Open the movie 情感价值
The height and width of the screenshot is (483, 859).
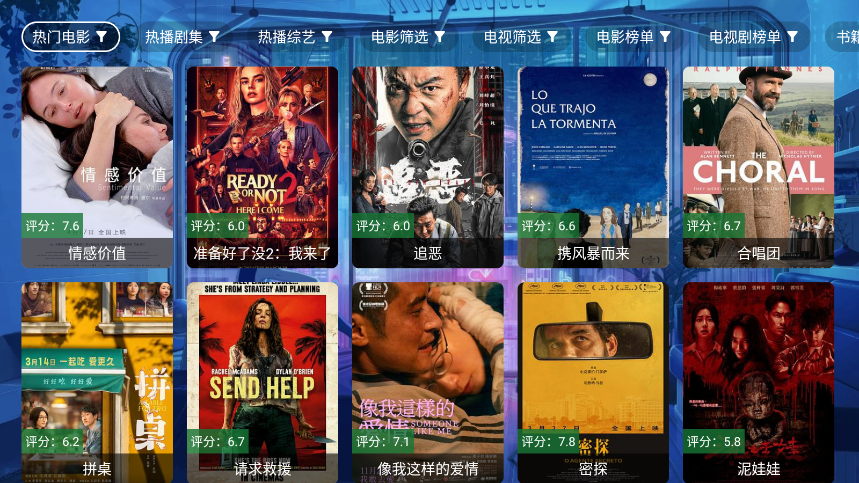pos(97,166)
